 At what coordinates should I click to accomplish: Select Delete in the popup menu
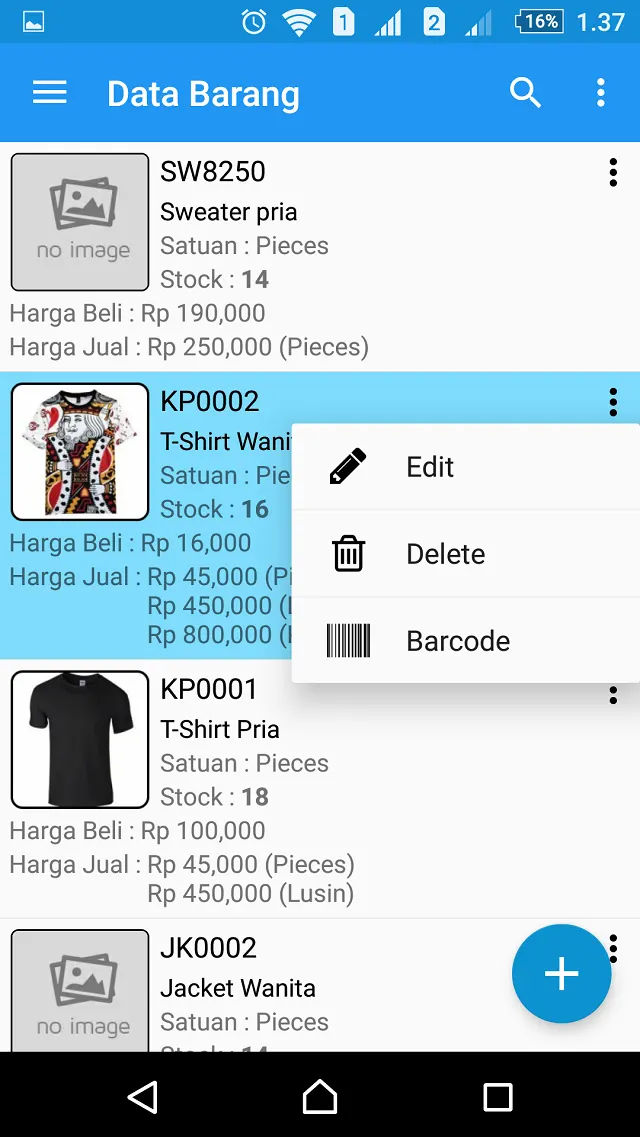coord(465,554)
